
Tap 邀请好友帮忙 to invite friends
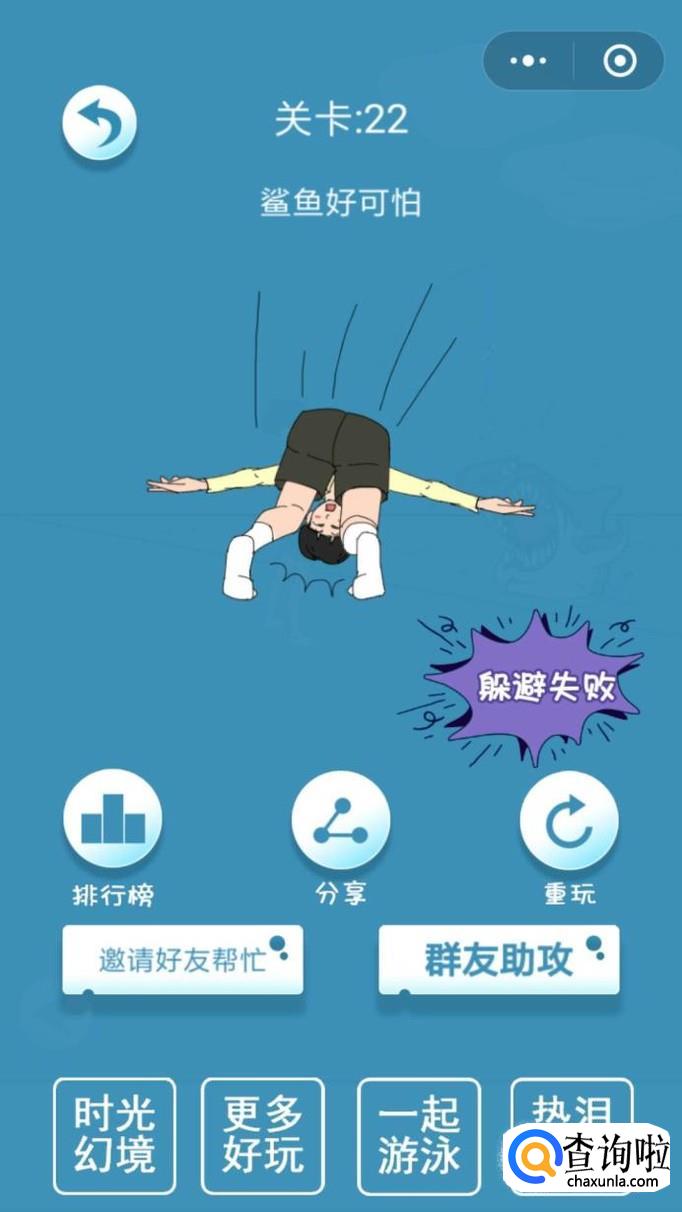[x=183, y=960]
